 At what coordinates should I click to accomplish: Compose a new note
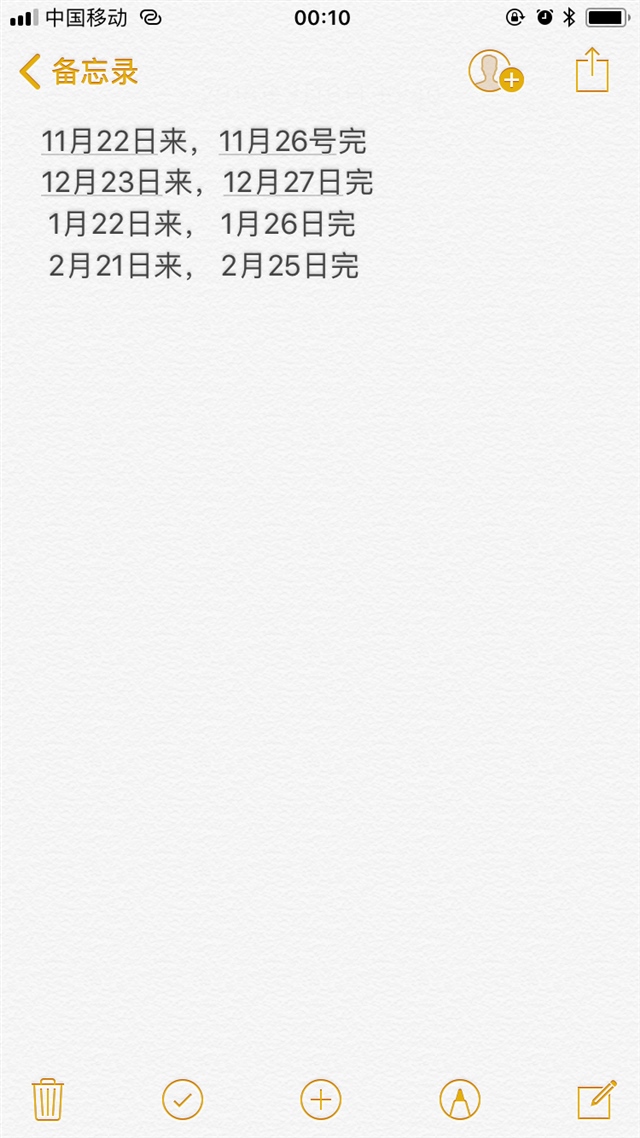(596, 1099)
